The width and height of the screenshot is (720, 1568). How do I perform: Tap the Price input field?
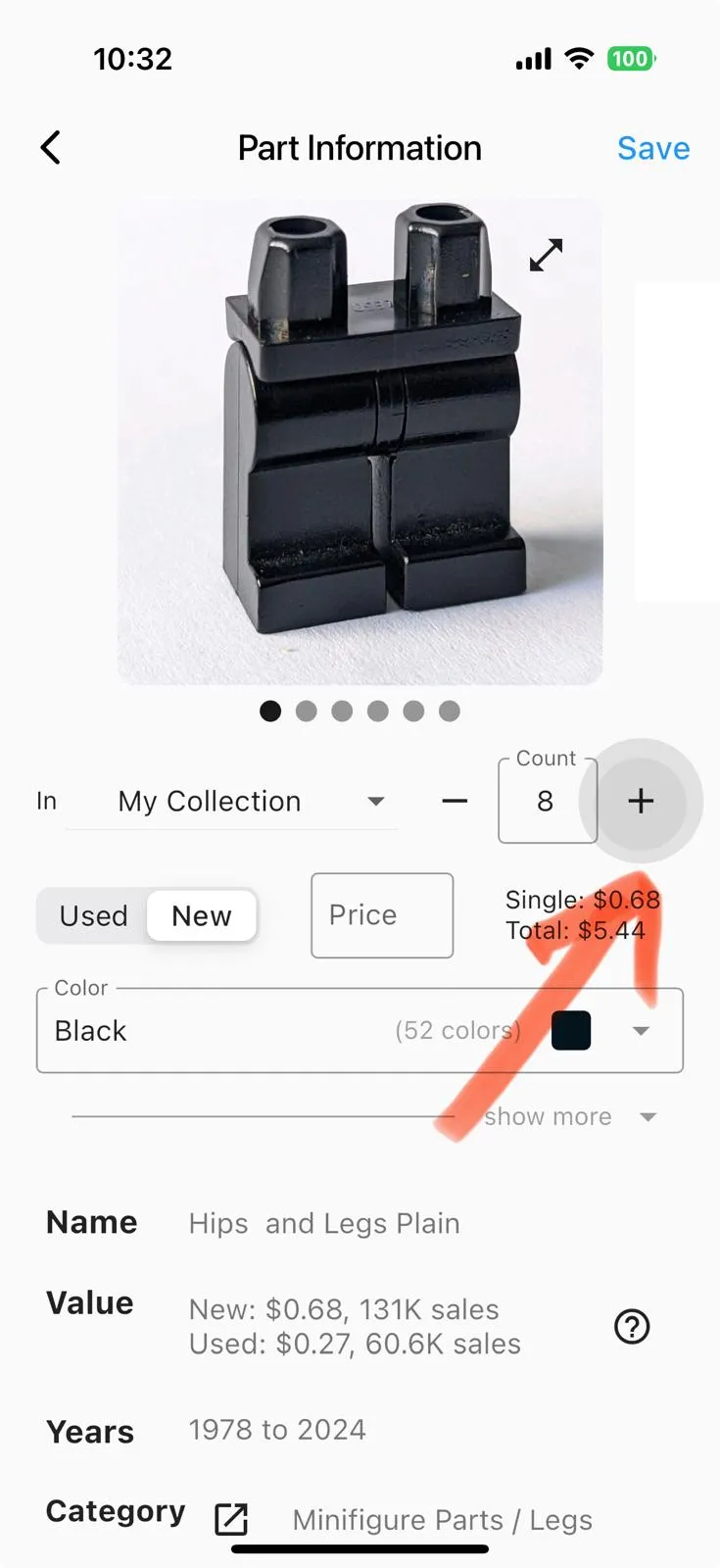(x=382, y=915)
